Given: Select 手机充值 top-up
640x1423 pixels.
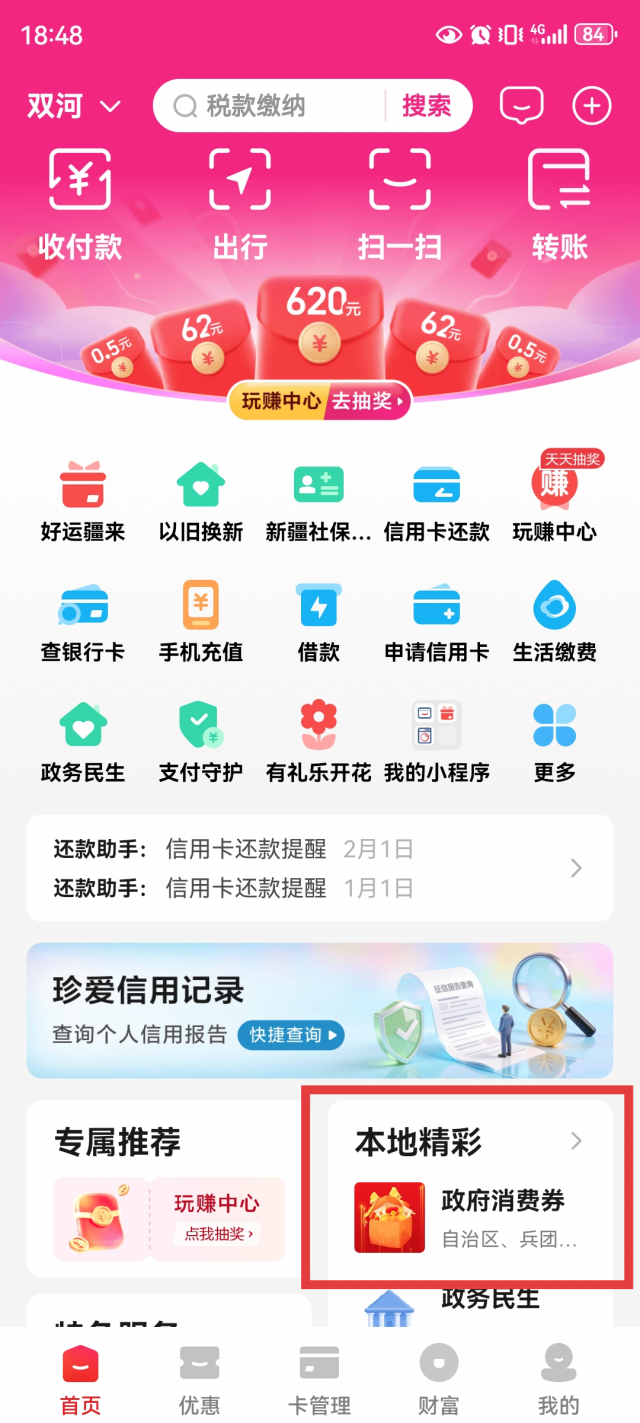Looking at the screenshot, I should click(x=201, y=621).
